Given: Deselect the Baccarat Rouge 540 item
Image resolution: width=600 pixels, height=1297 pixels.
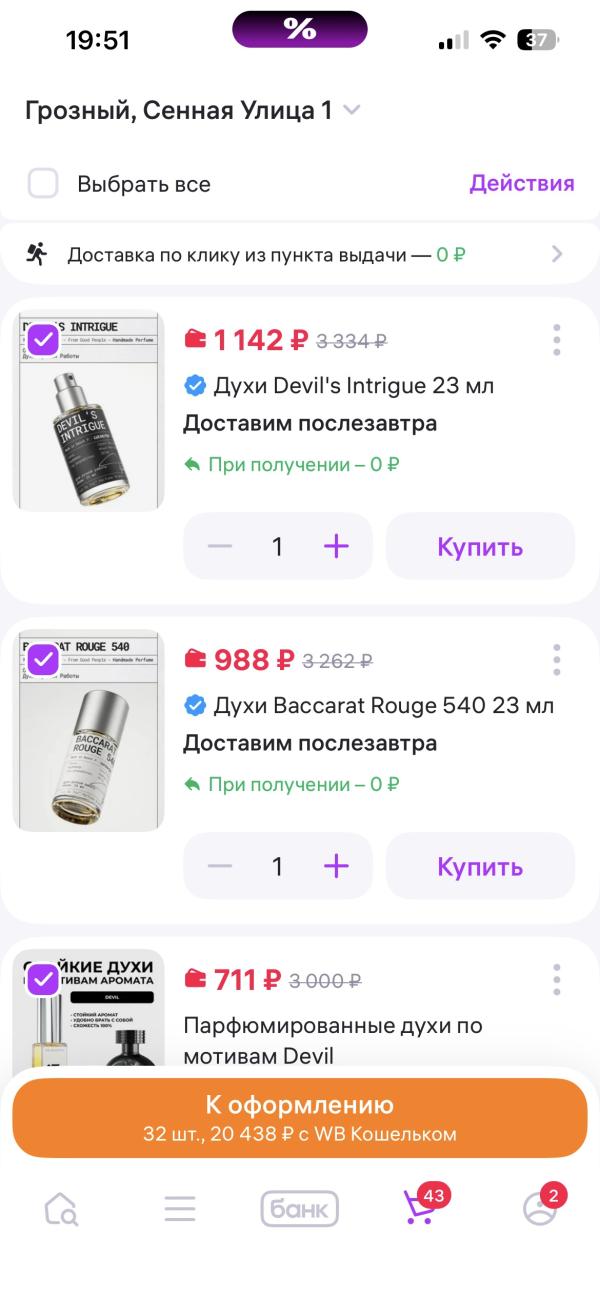Looking at the screenshot, I should point(42,659).
